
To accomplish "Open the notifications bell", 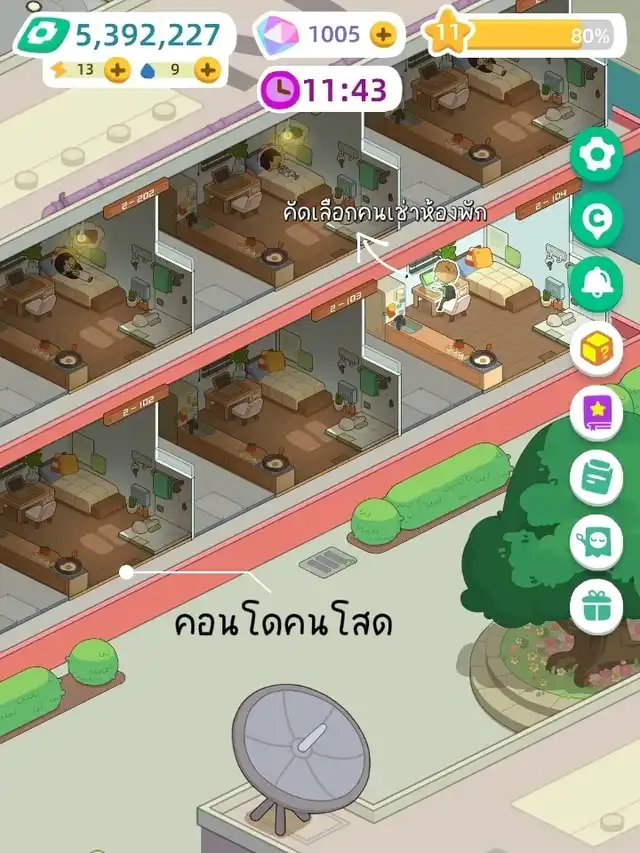I will 596,283.
